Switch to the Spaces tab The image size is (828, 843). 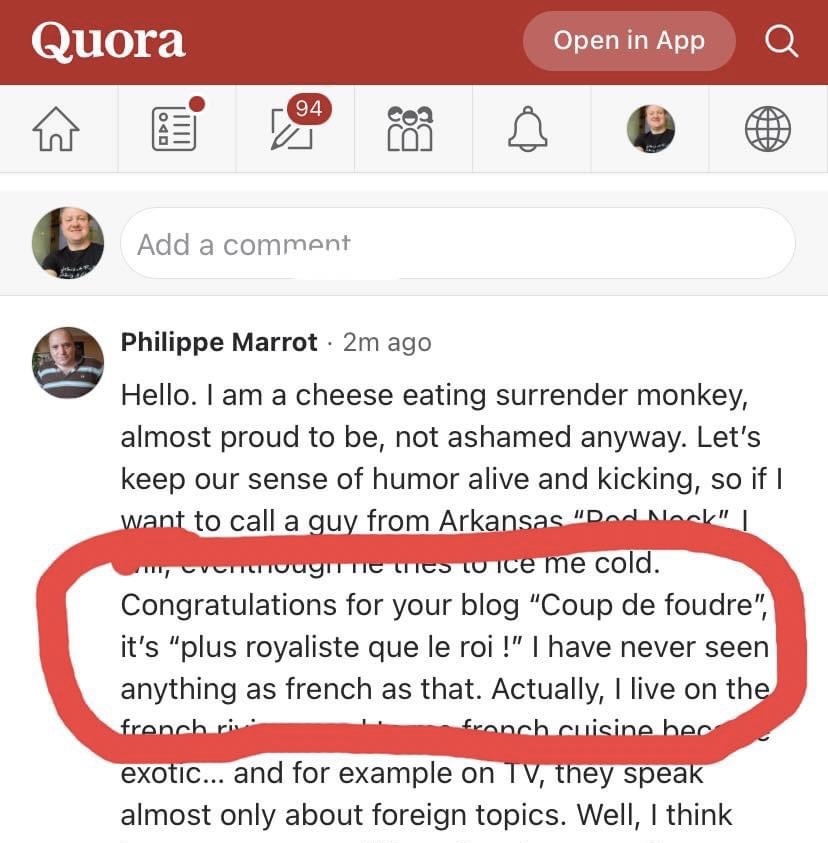click(410, 130)
